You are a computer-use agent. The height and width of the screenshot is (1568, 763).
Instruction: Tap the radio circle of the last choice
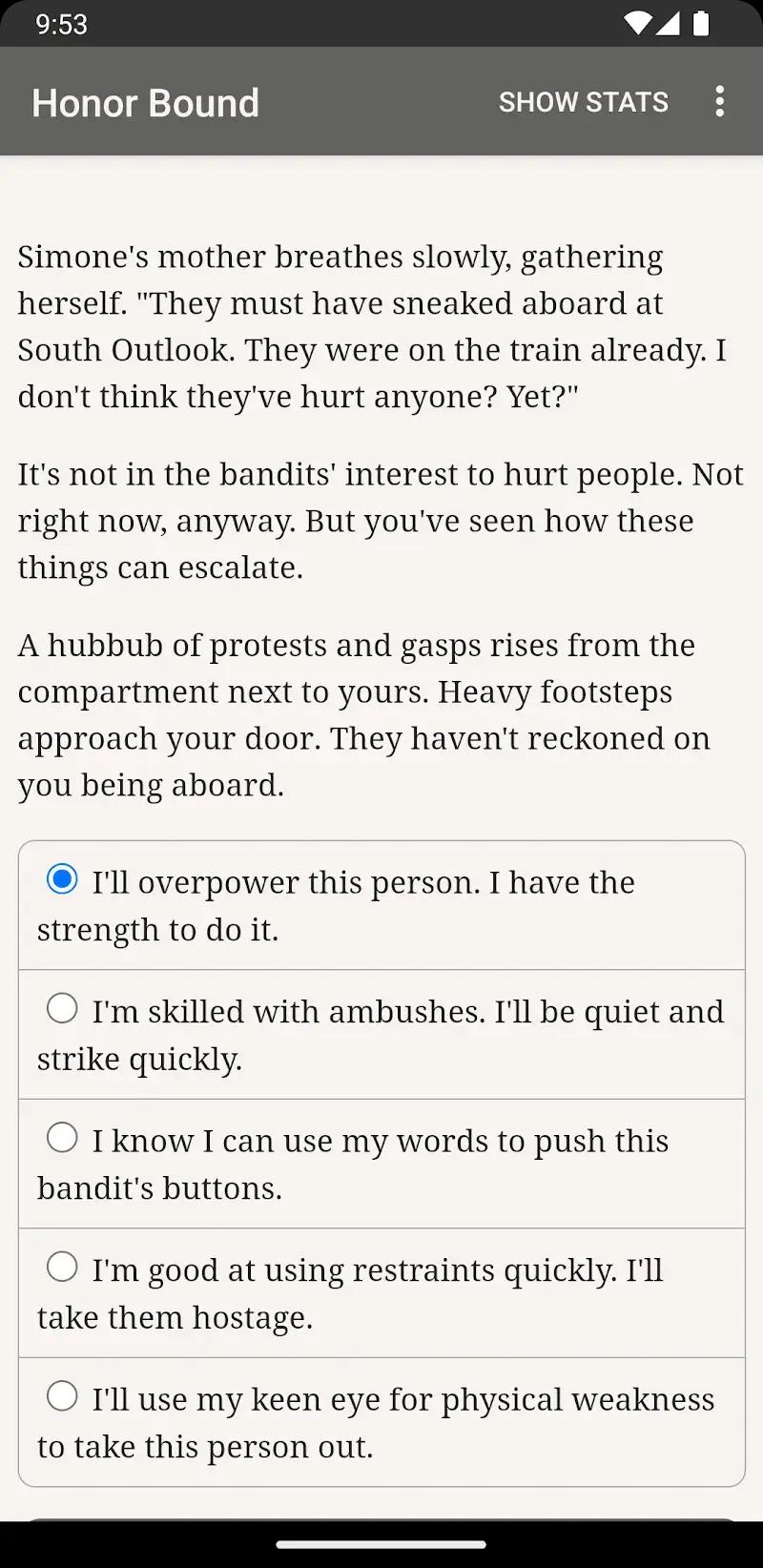[x=62, y=1395]
